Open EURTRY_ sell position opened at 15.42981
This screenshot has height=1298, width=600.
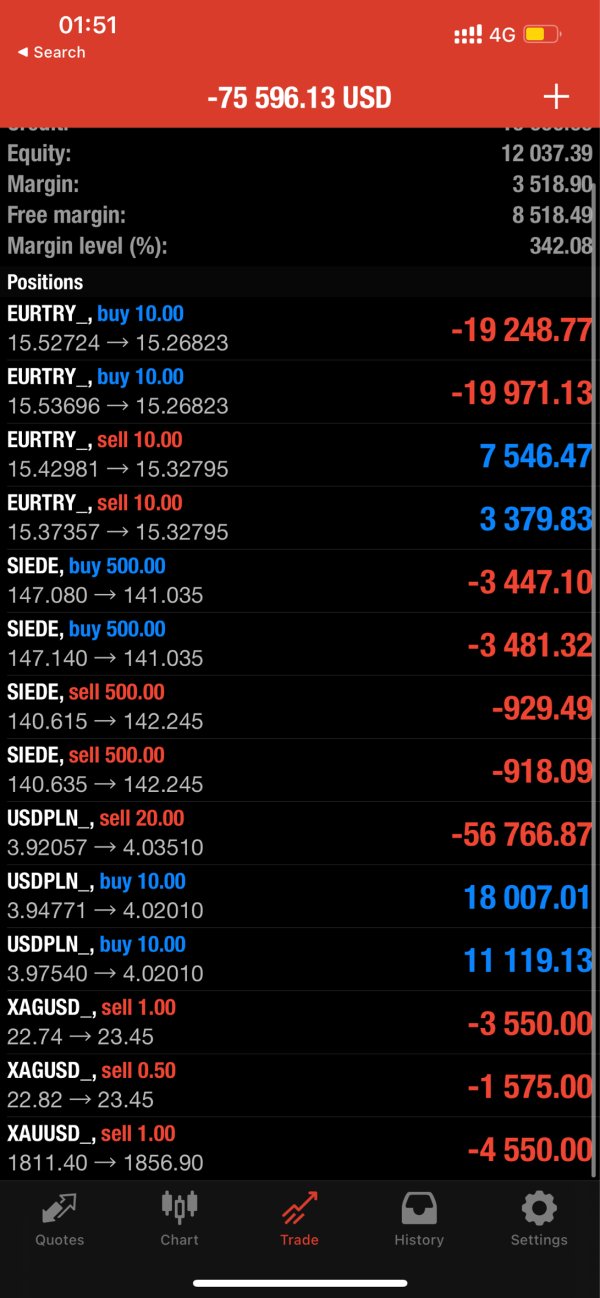(x=300, y=455)
